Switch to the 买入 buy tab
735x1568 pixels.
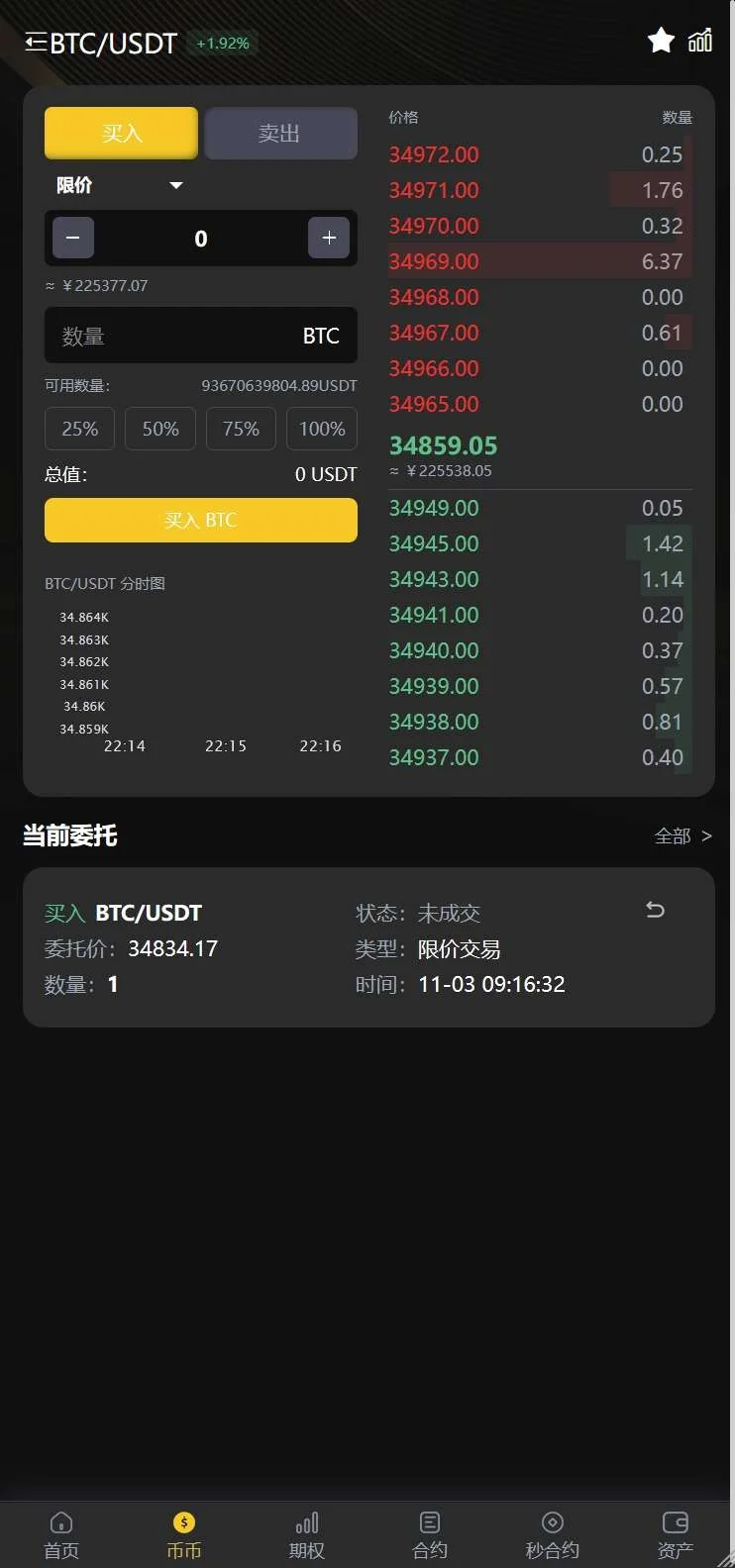[x=121, y=134]
